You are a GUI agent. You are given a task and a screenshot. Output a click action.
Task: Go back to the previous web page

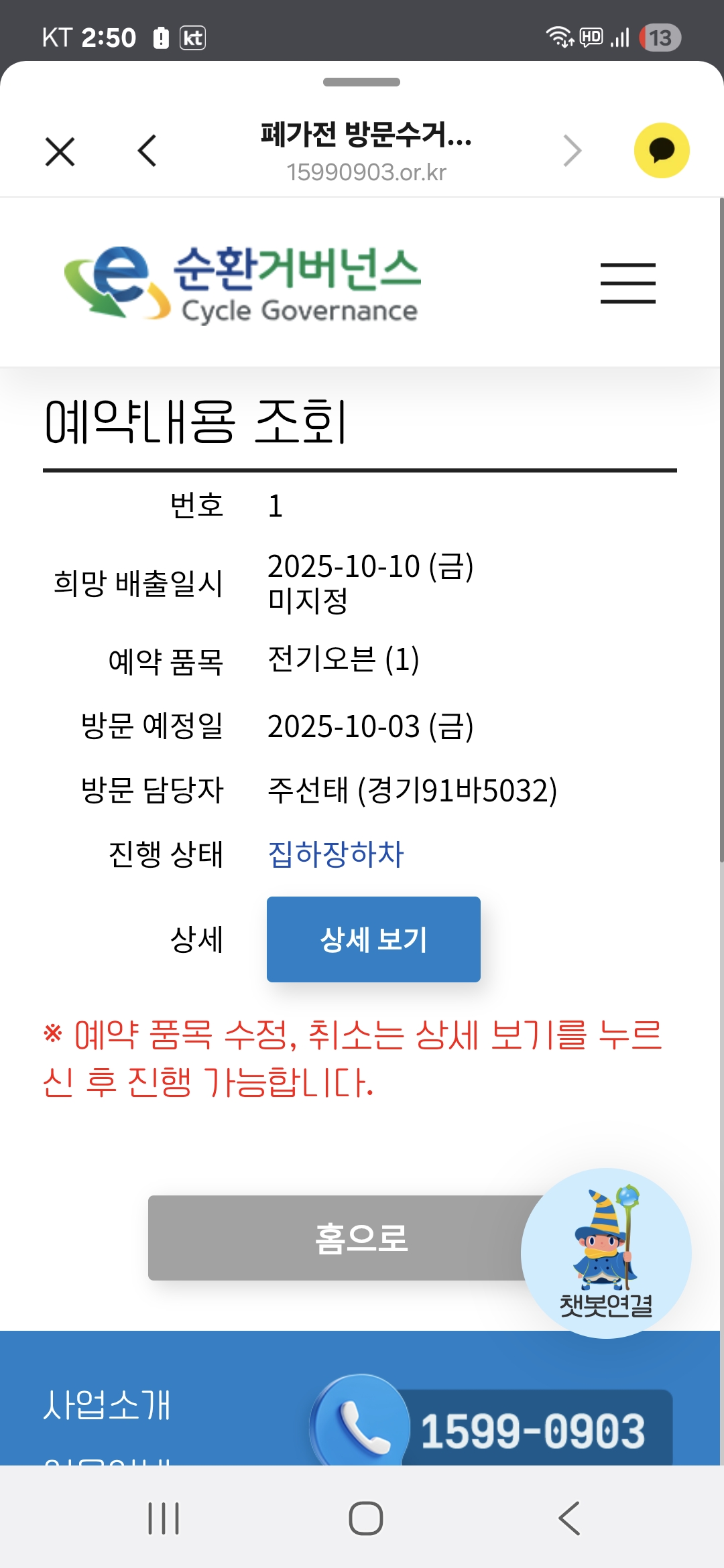coord(147,151)
